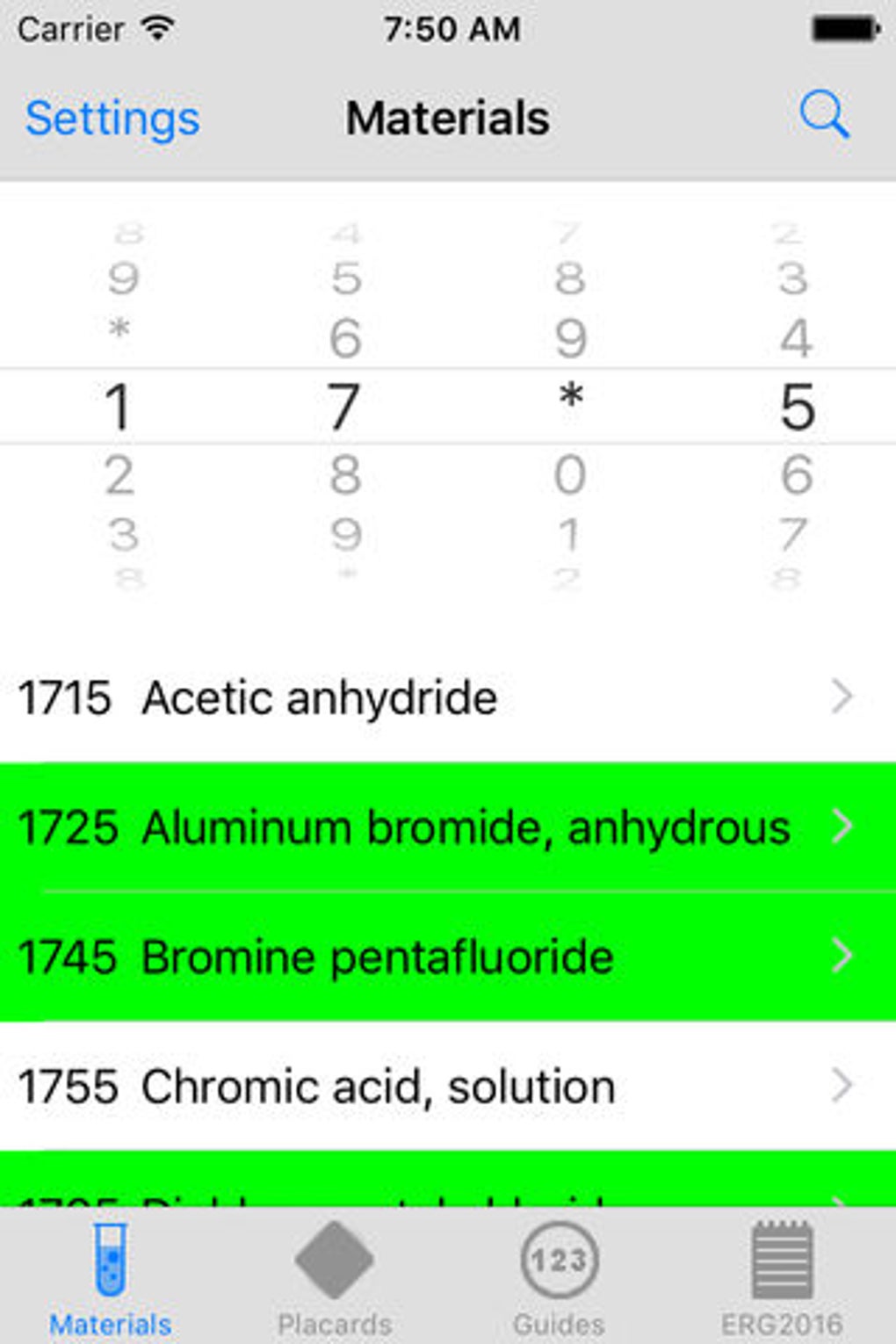Open the search using the magnifier icon
The height and width of the screenshot is (1344, 896).
click(824, 116)
